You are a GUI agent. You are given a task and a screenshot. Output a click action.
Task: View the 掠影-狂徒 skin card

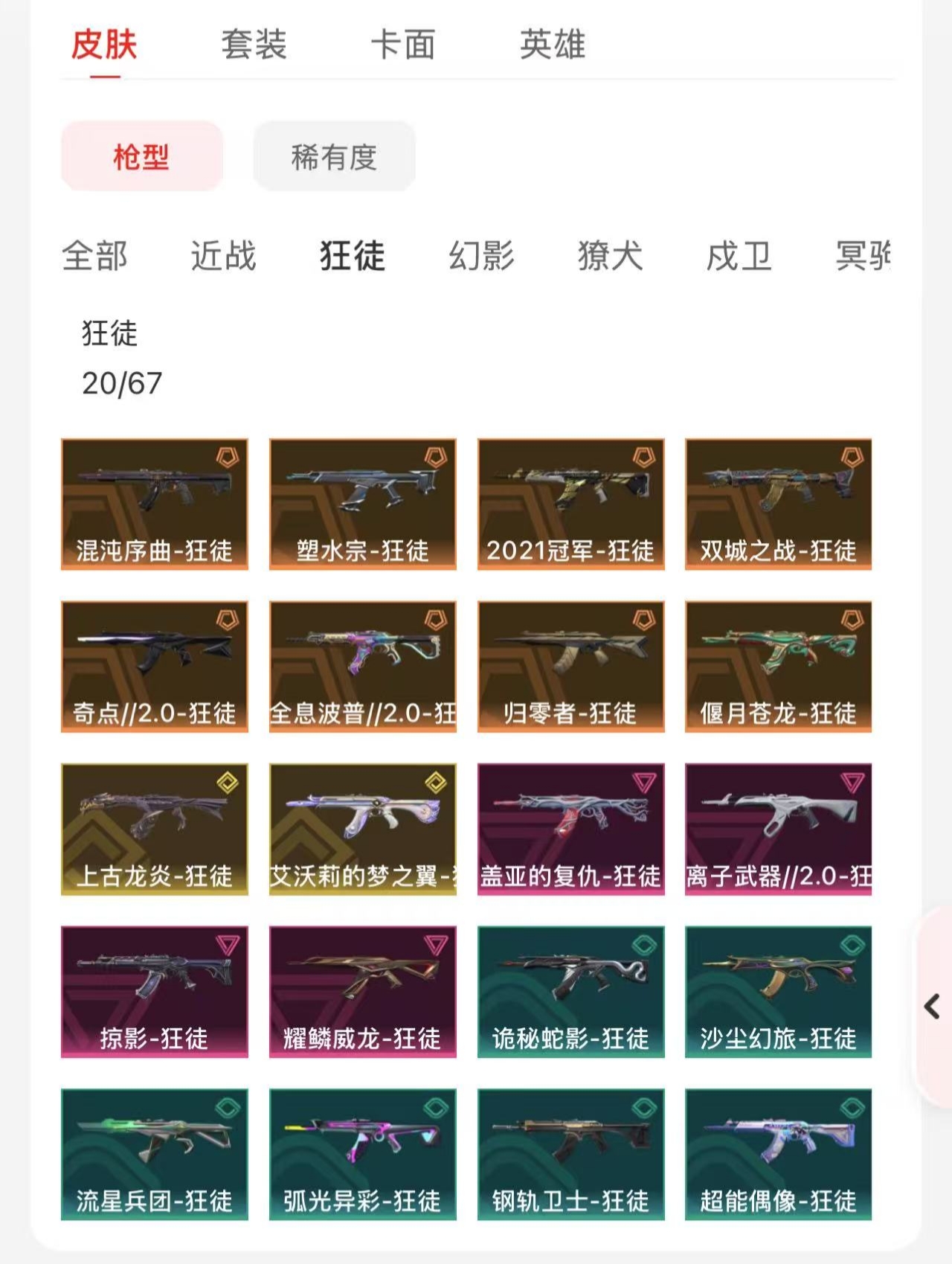155,991
